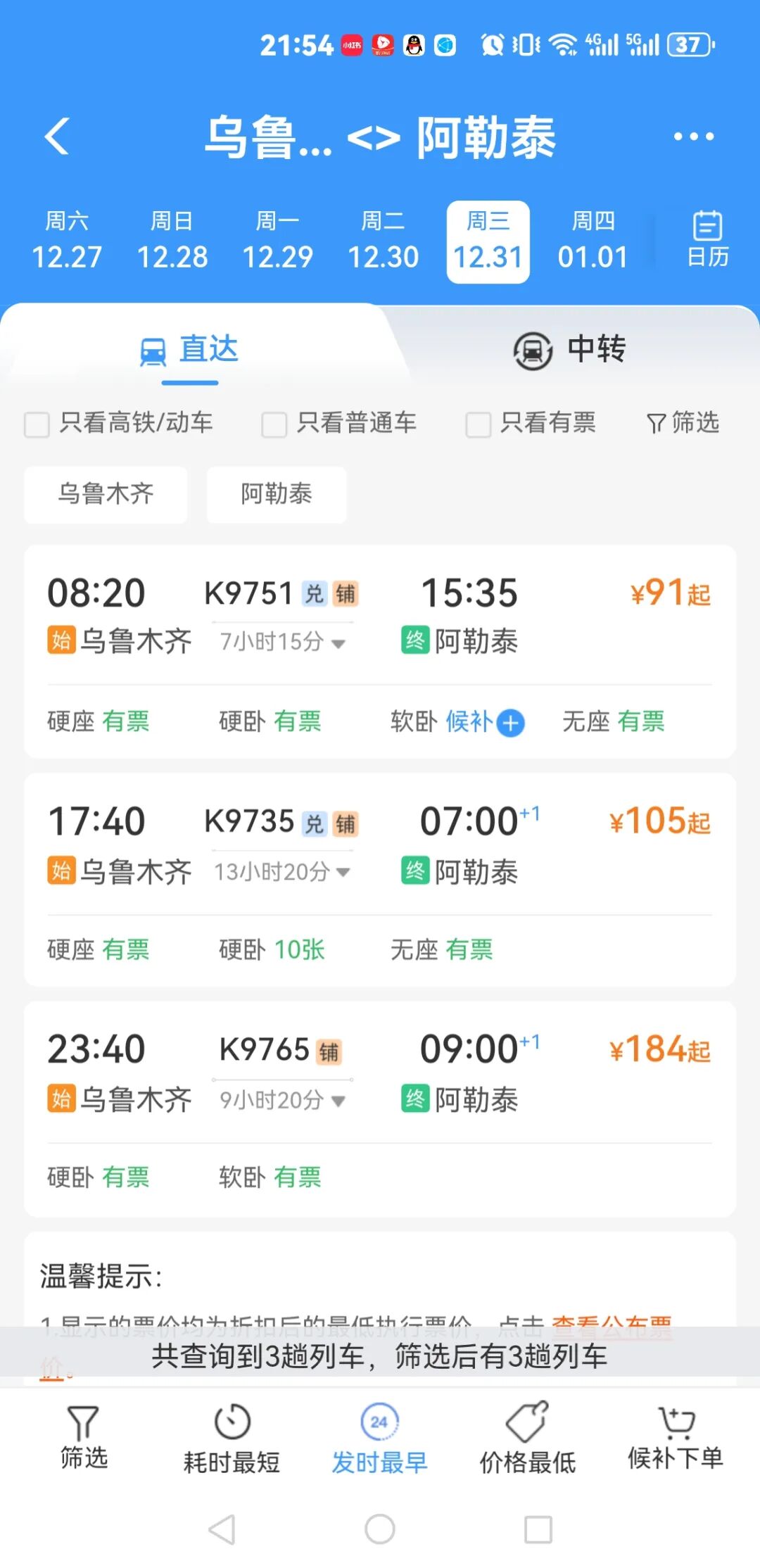Open 筛选 beside the checkboxes
Image resolution: width=760 pixels, height=1568 pixels.
tap(683, 423)
